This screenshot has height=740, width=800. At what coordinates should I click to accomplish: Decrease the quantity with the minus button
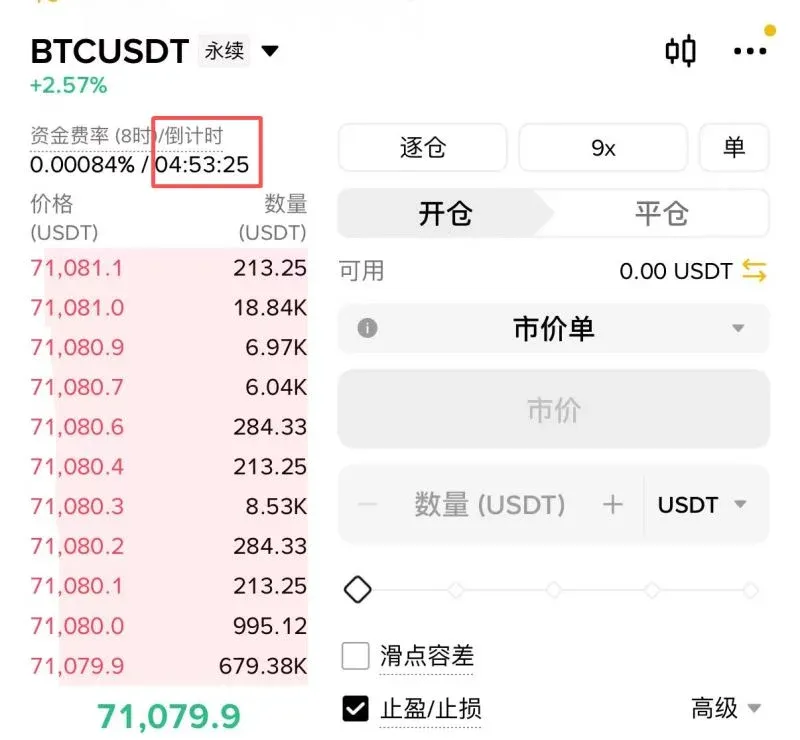point(368,505)
